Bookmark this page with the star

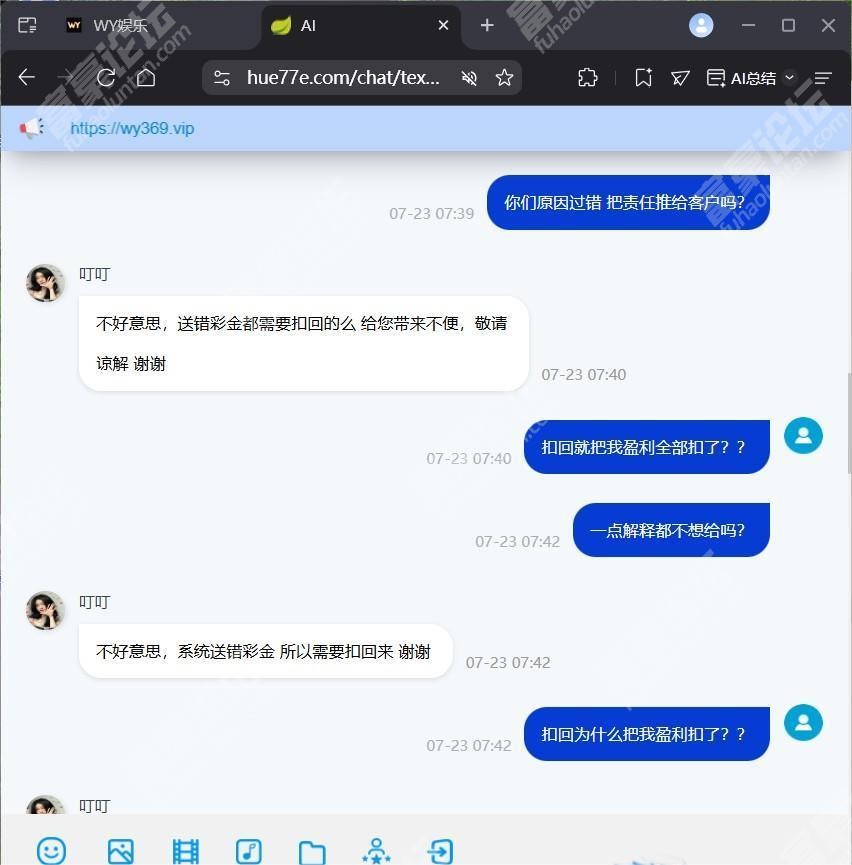pos(504,77)
